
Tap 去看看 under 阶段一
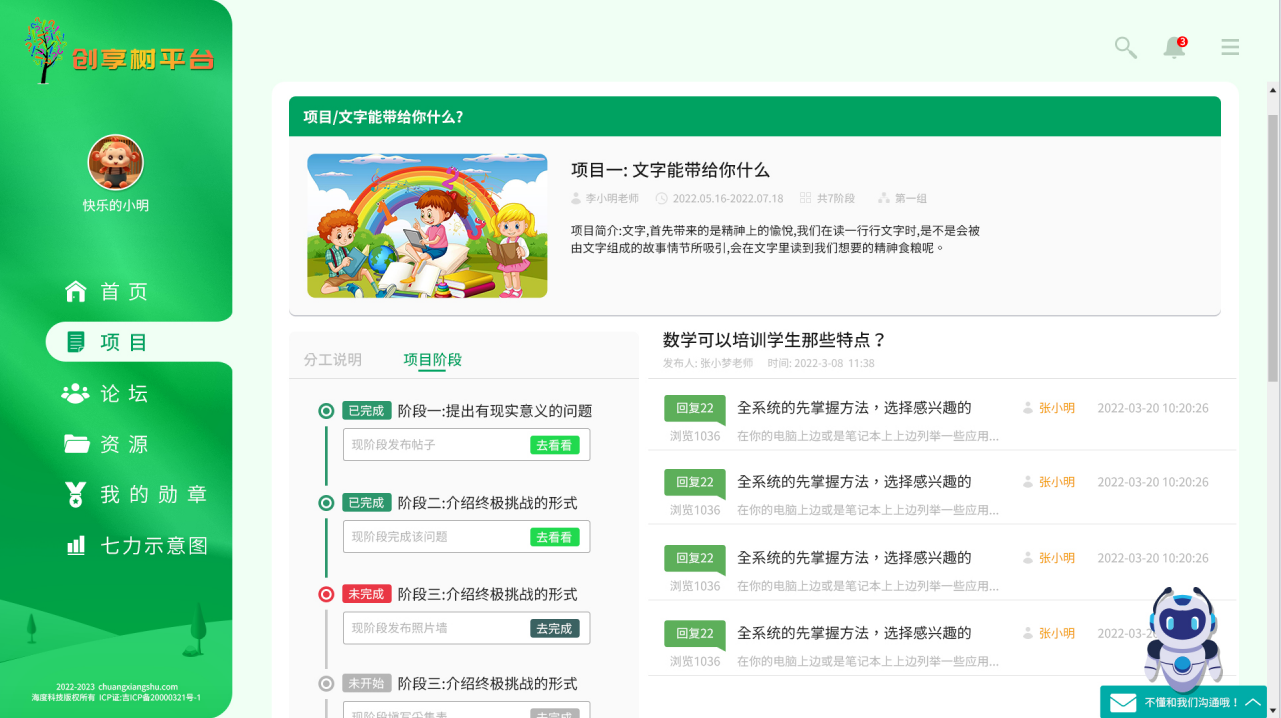pyautogui.click(x=554, y=445)
